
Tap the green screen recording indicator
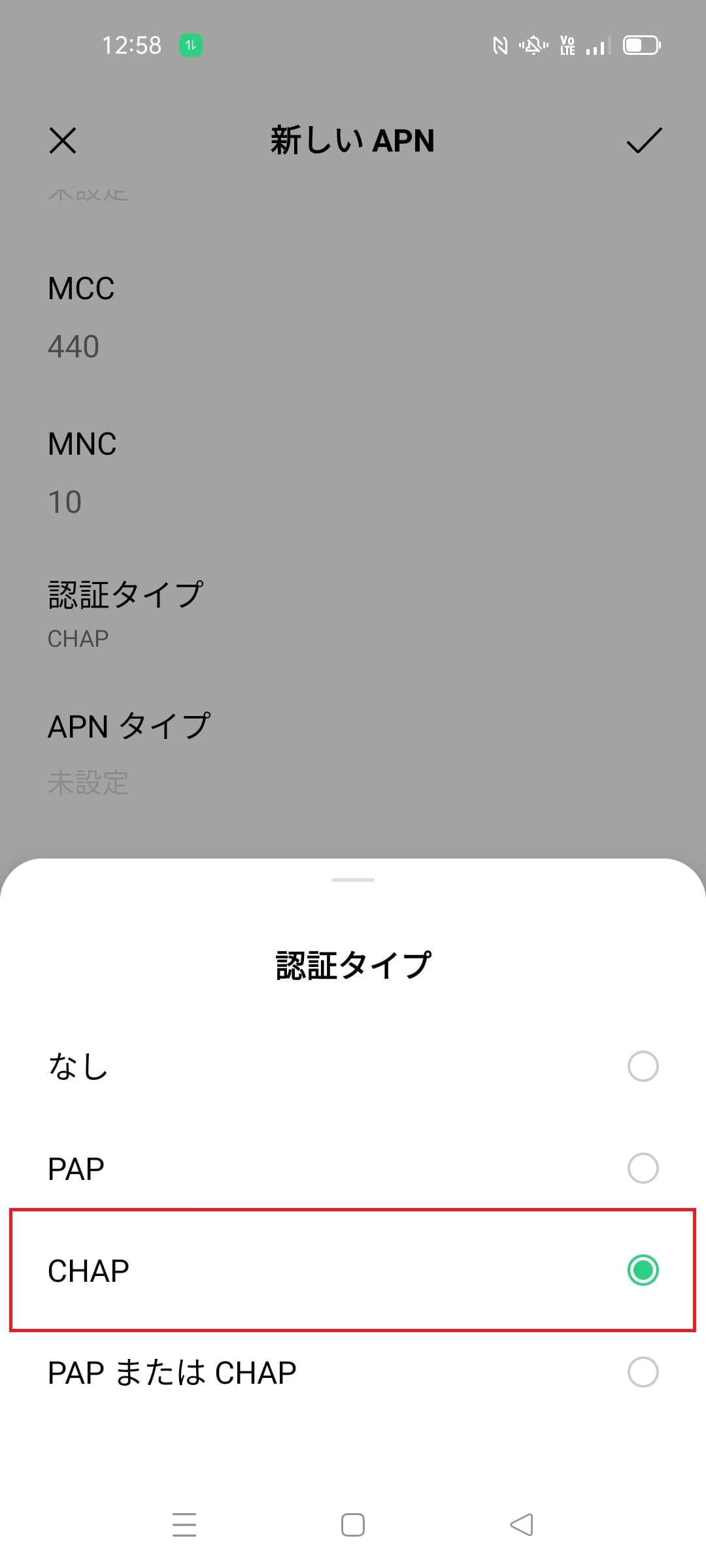tap(190, 44)
